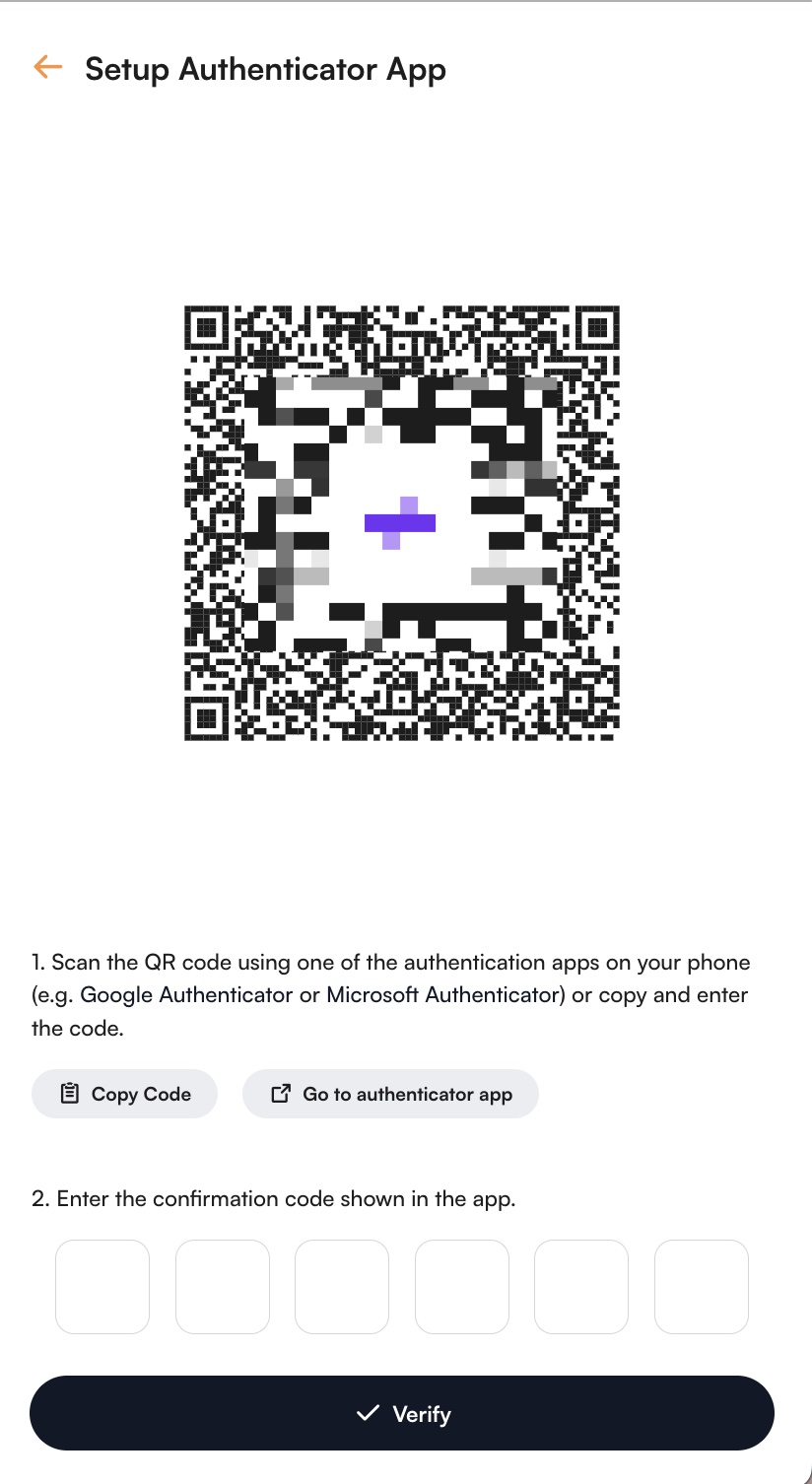Click step 1 scan instructions text
Screen dimensions: 812x1484
(390, 994)
